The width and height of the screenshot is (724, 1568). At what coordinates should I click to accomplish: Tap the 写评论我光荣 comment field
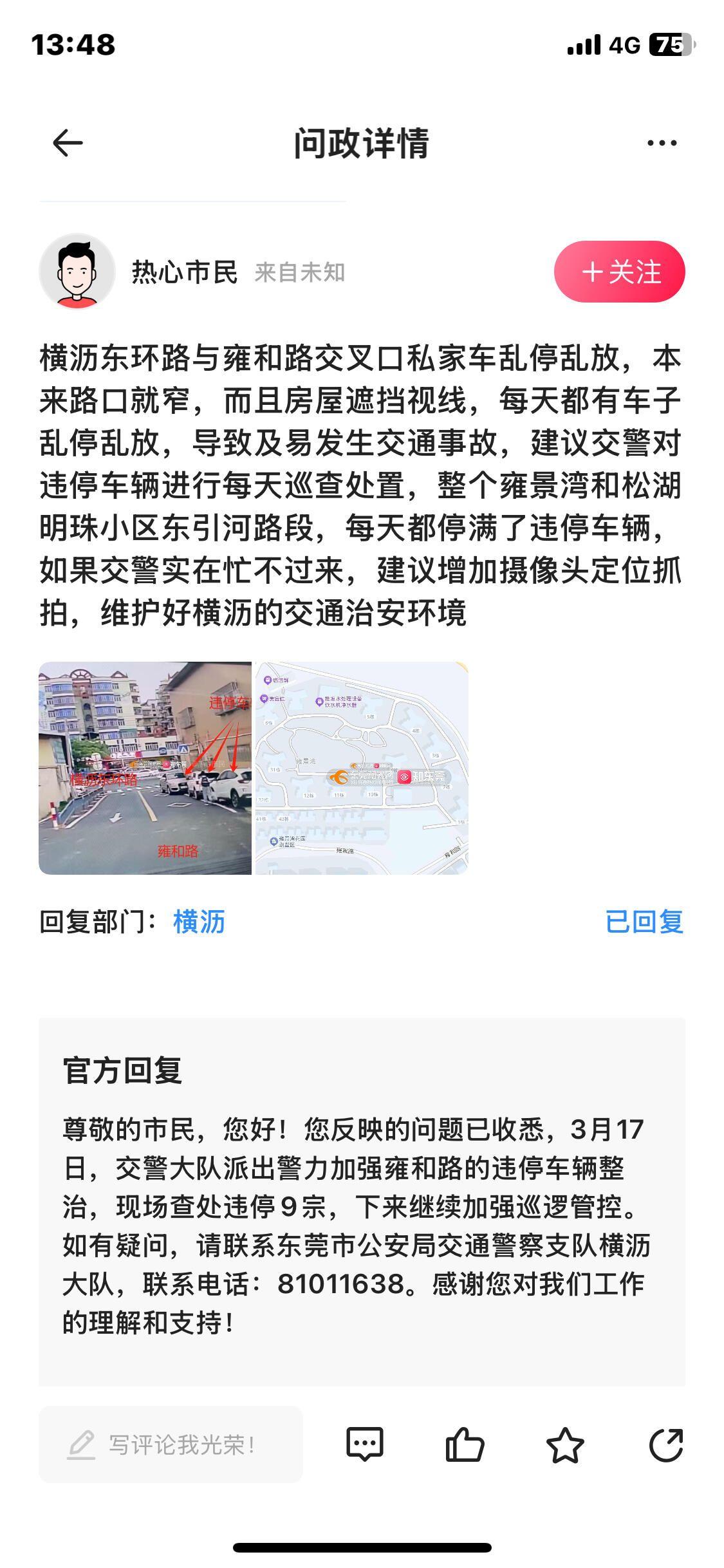coord(171,1445)
